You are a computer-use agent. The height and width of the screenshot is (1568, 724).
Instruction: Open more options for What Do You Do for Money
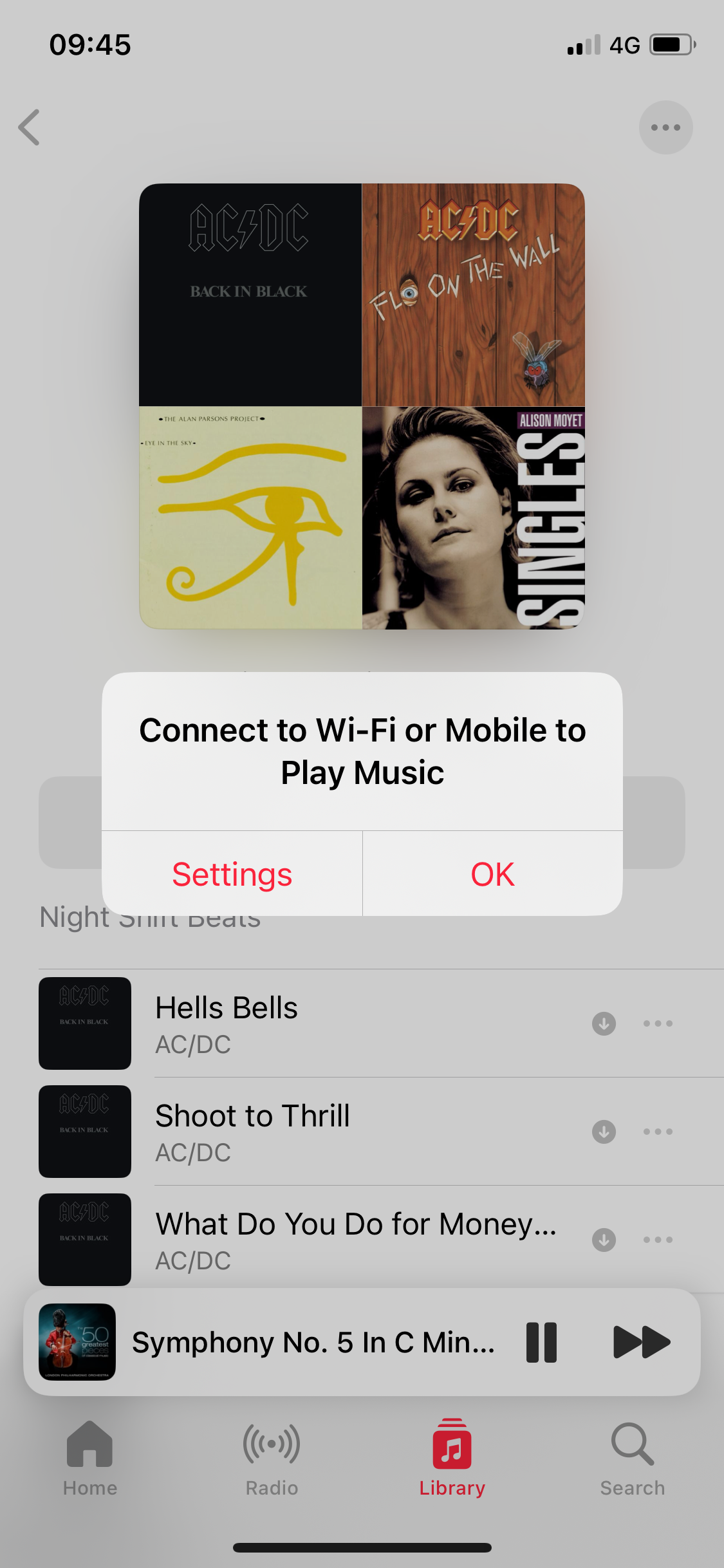[x=658, y=1240]
